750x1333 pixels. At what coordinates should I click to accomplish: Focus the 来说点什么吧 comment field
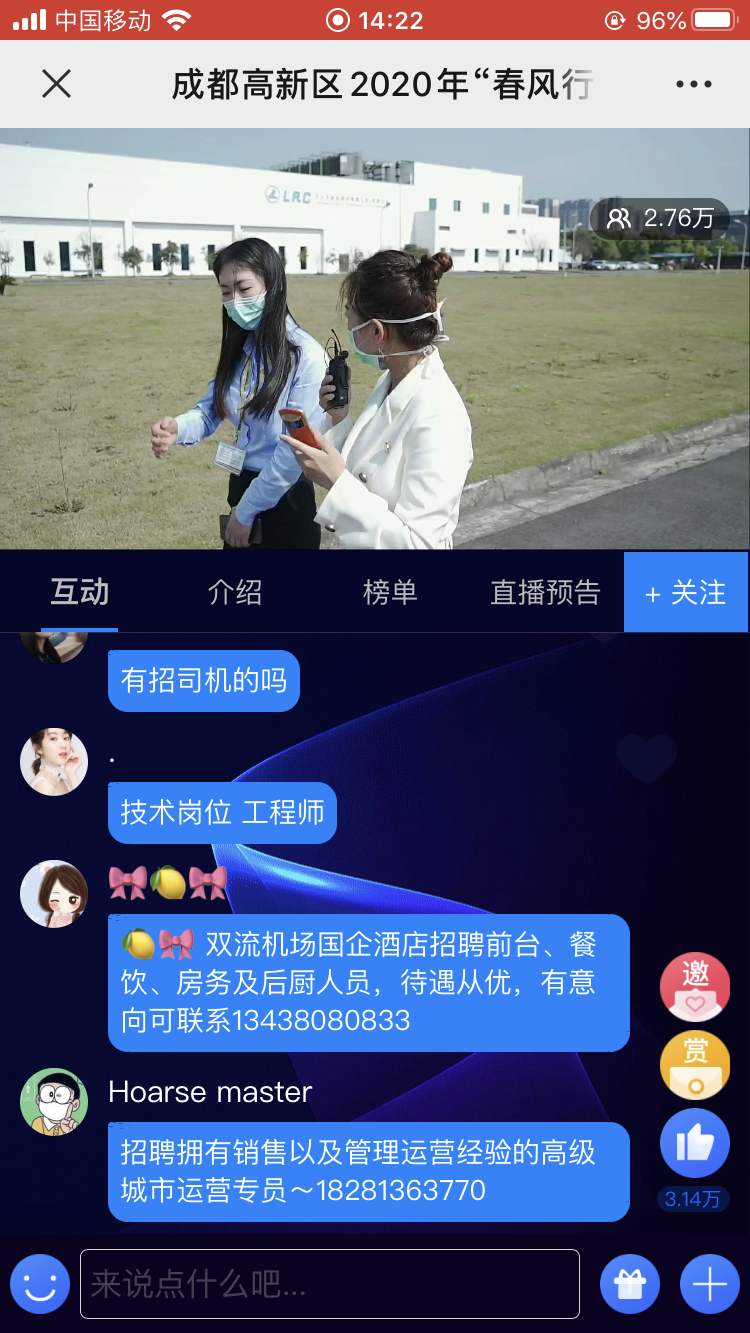pos(330,1284)
